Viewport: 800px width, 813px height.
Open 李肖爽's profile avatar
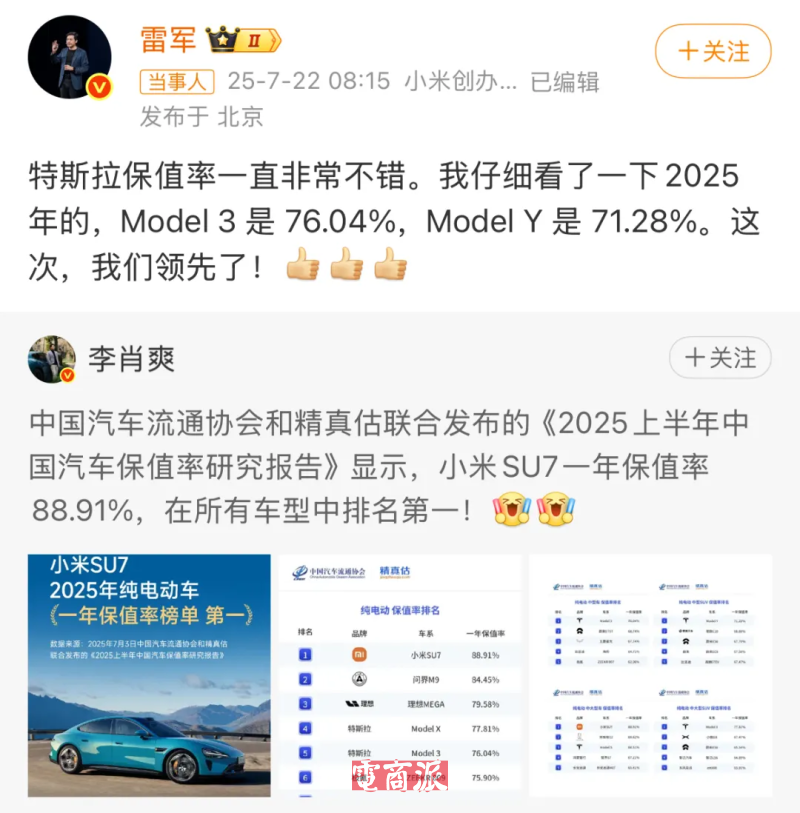click(x=52, y=360)
